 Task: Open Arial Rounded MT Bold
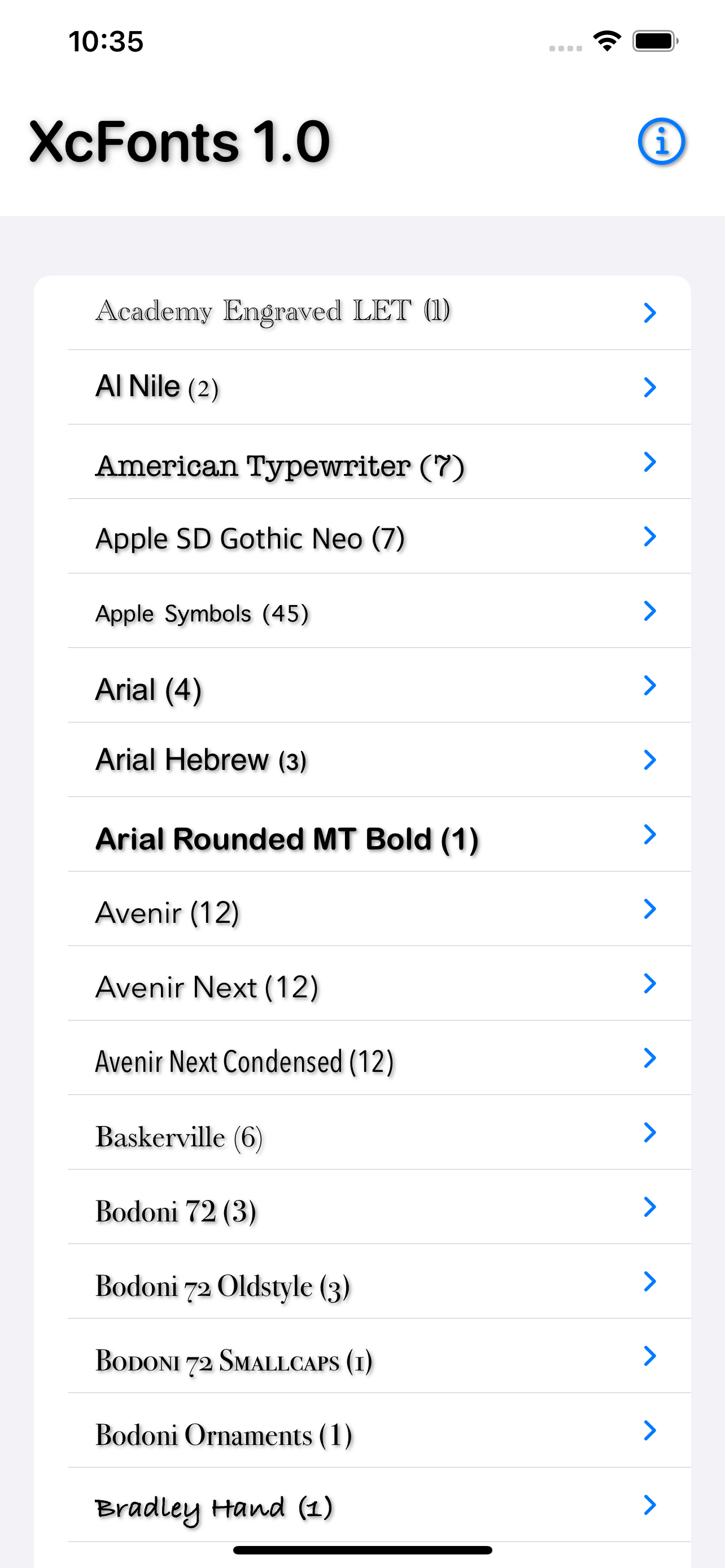[x=362, y=835]
